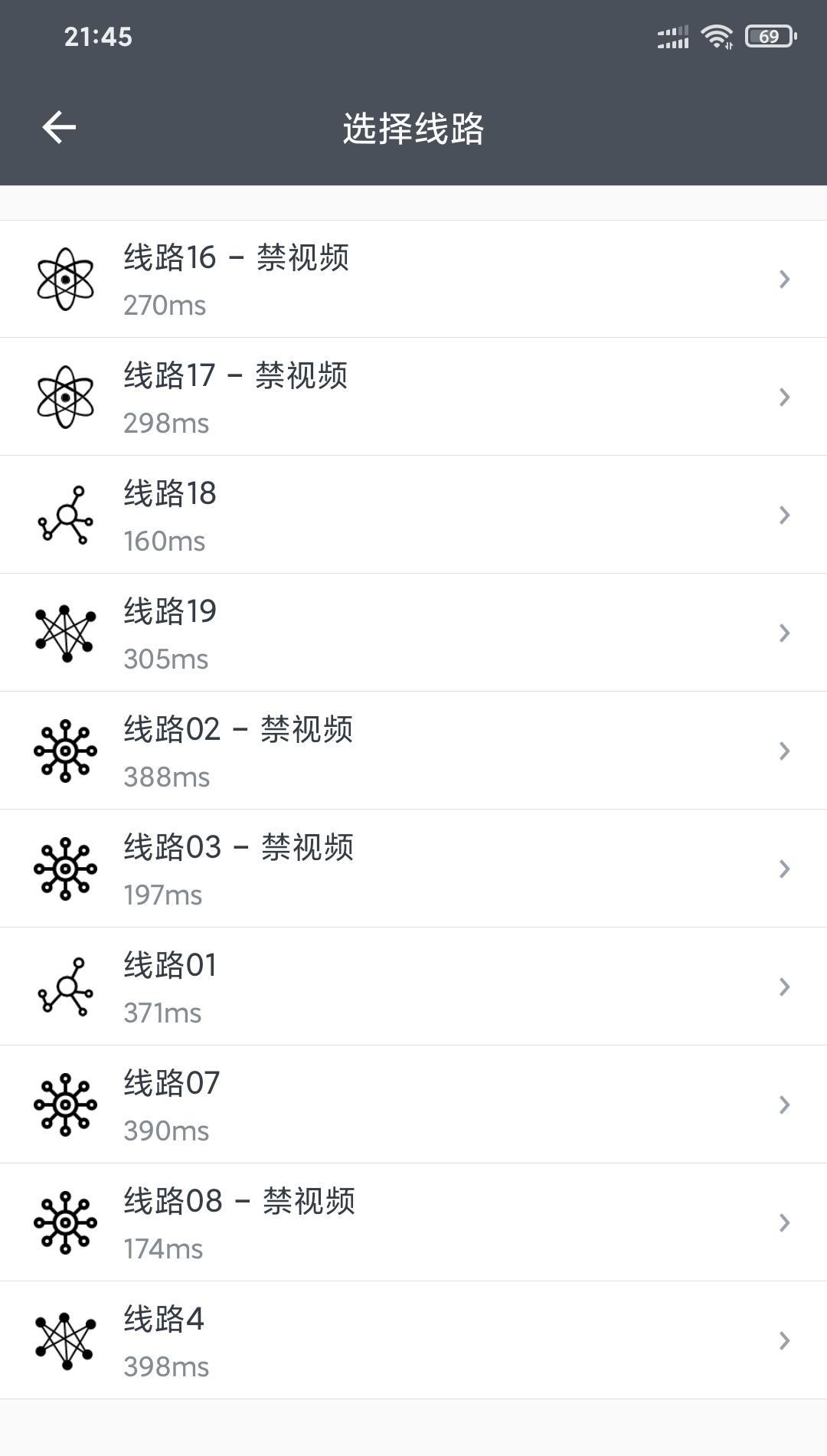Pick 线路08 - 禁视频 at 174ms
This screenshot has height=1456, width=827.
coord(413,1222)
